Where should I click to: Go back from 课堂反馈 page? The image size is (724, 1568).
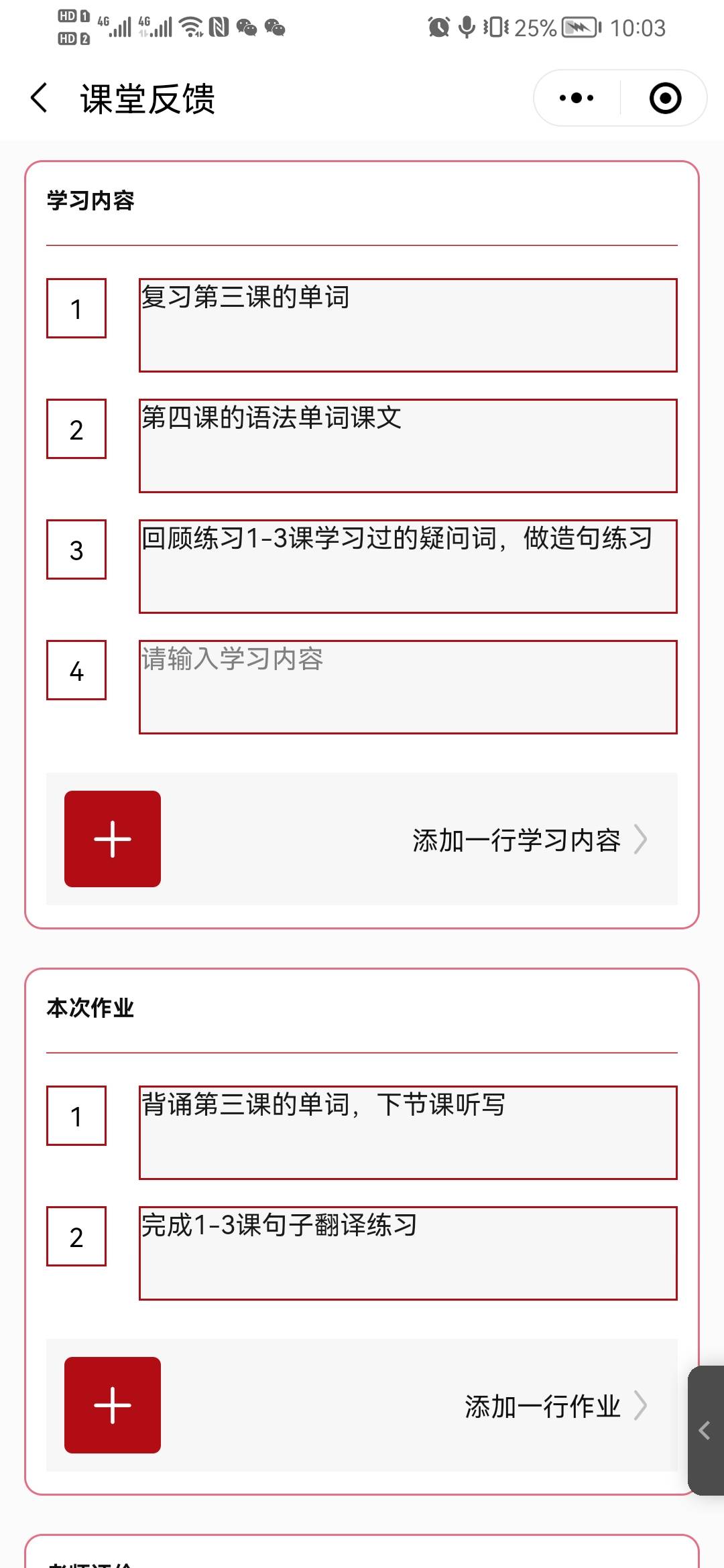tap(40, 99)
